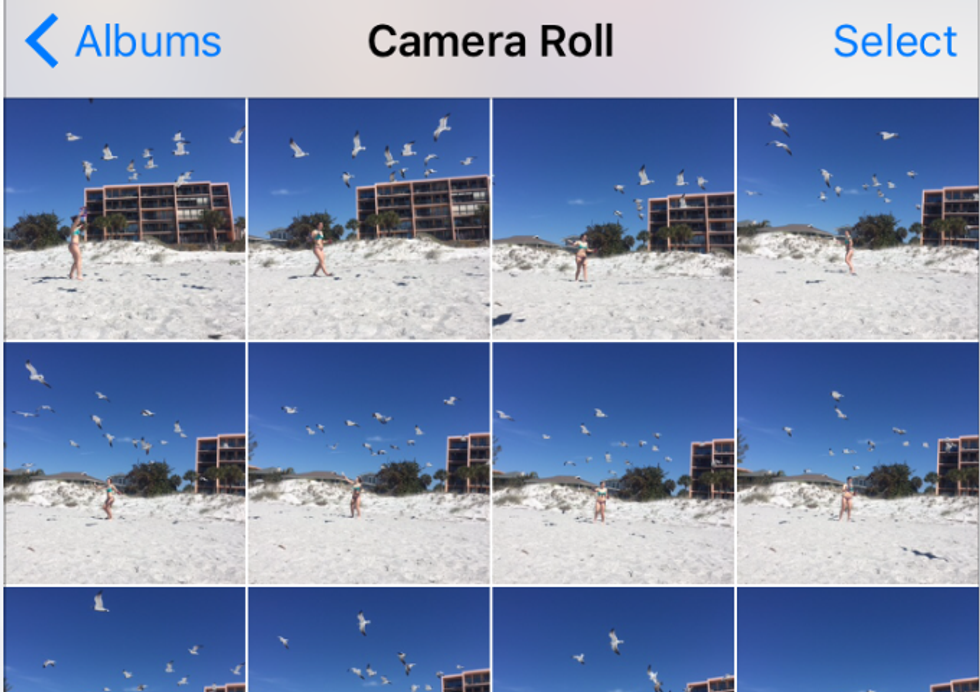This screenshot has width=980, height=692.
Task: Open photo of woman raising arm beside full building
Action: (125, 218)
